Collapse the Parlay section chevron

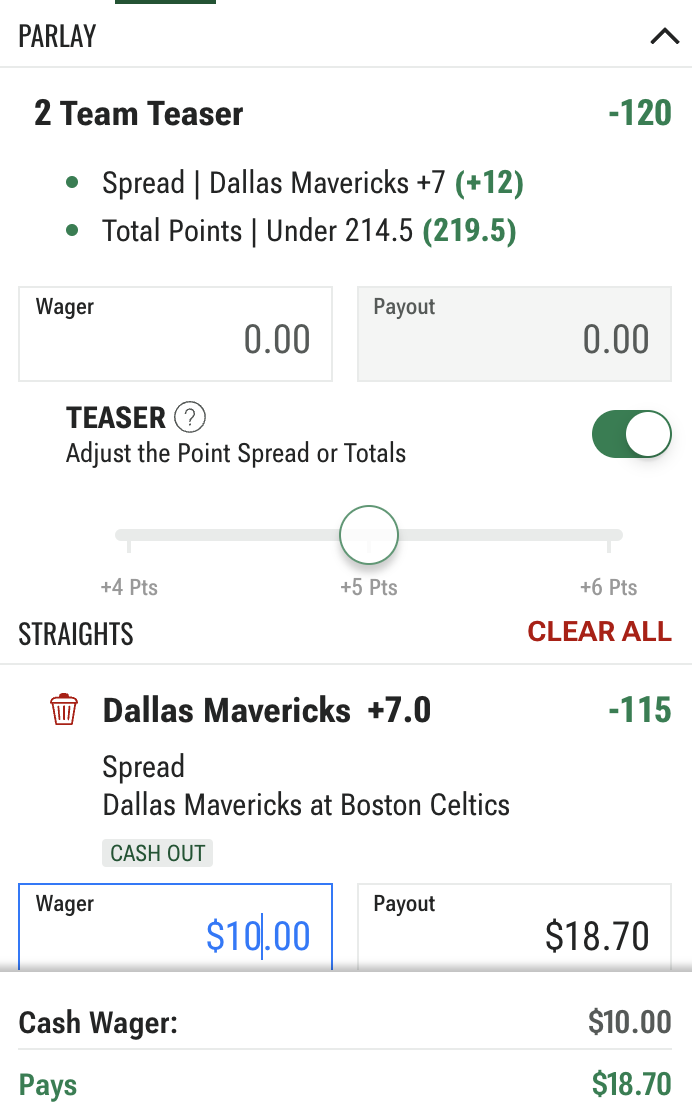click(x=664, y=36)
